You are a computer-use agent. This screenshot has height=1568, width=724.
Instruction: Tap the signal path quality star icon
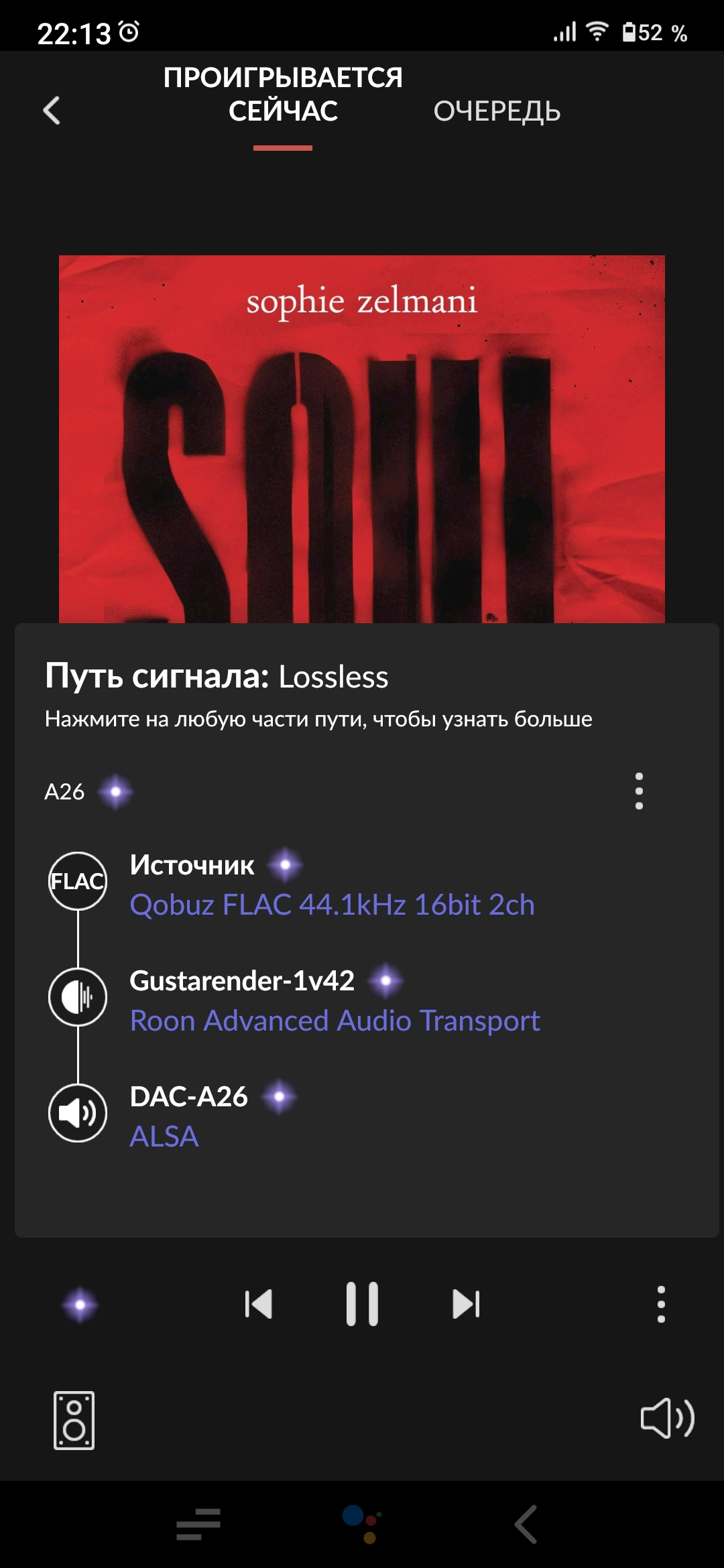[x=80, y=1305]
